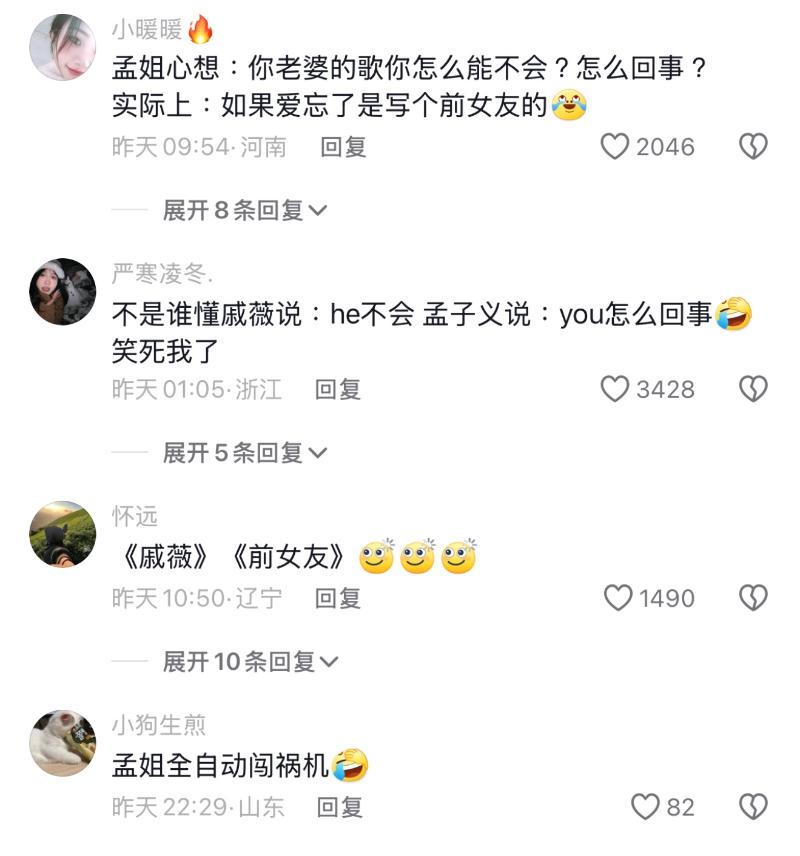This screenshot has width=800, height=856.
Task: Open 严寒凌冬's profile avatar
Action: [63, 291]
